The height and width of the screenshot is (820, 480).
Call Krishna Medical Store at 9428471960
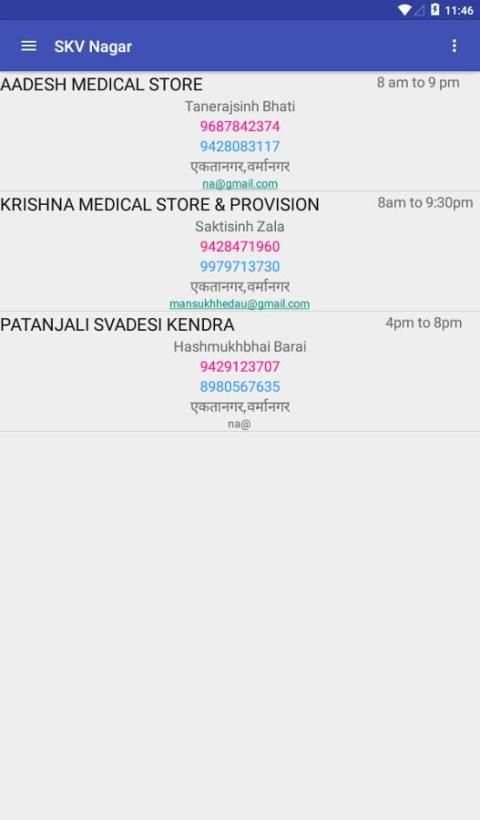click(x=240, y=246)
